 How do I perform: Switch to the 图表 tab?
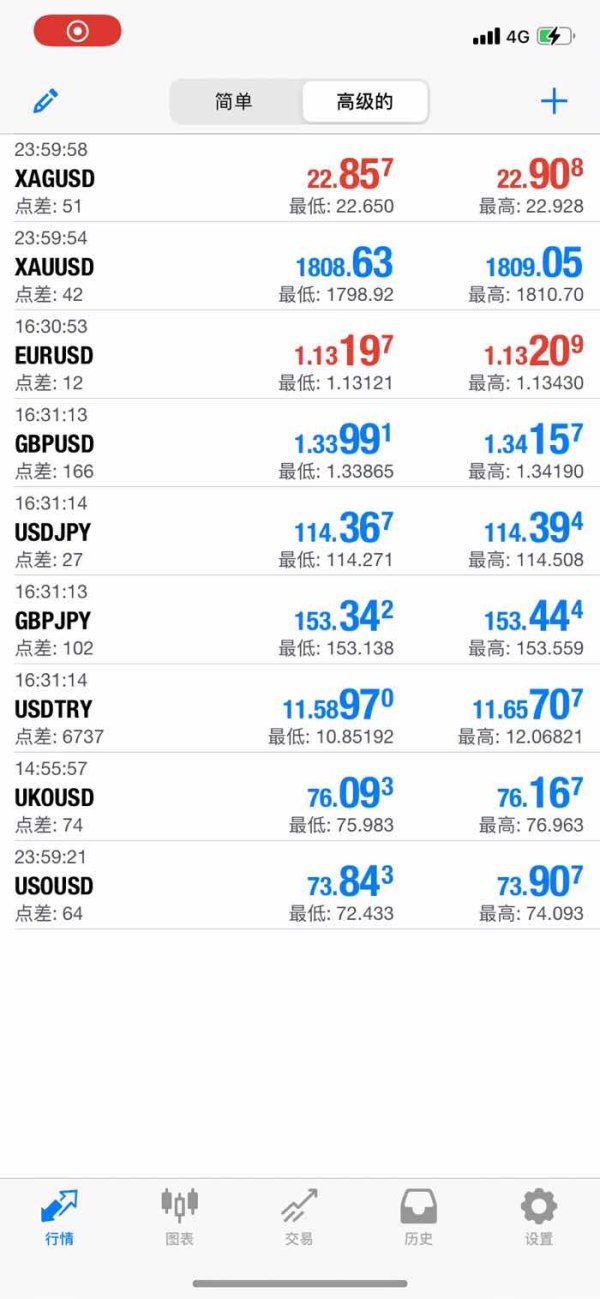click(180, 1217)
